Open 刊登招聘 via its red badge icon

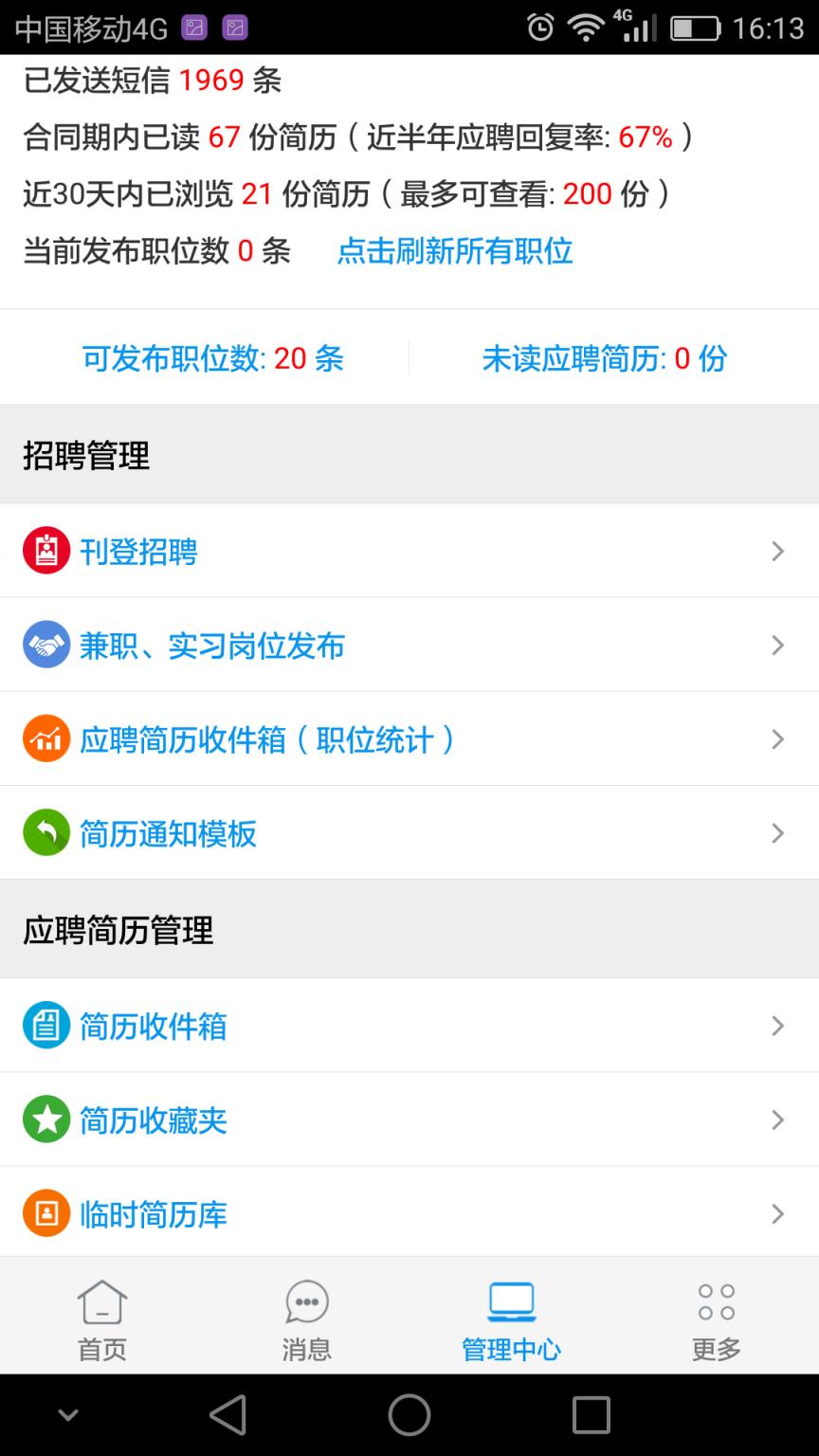tap(46, 550)
